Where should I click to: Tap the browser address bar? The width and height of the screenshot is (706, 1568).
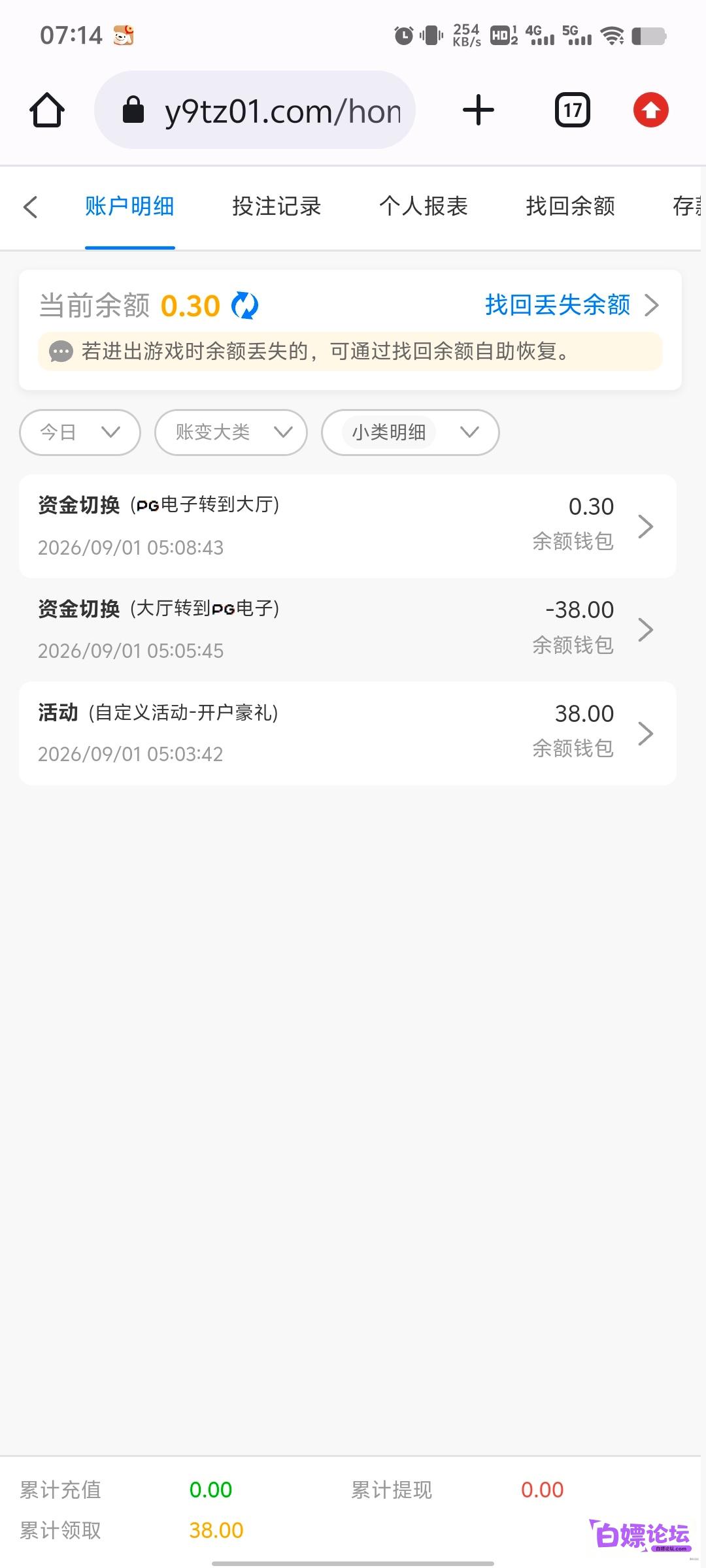click(255, 110)
